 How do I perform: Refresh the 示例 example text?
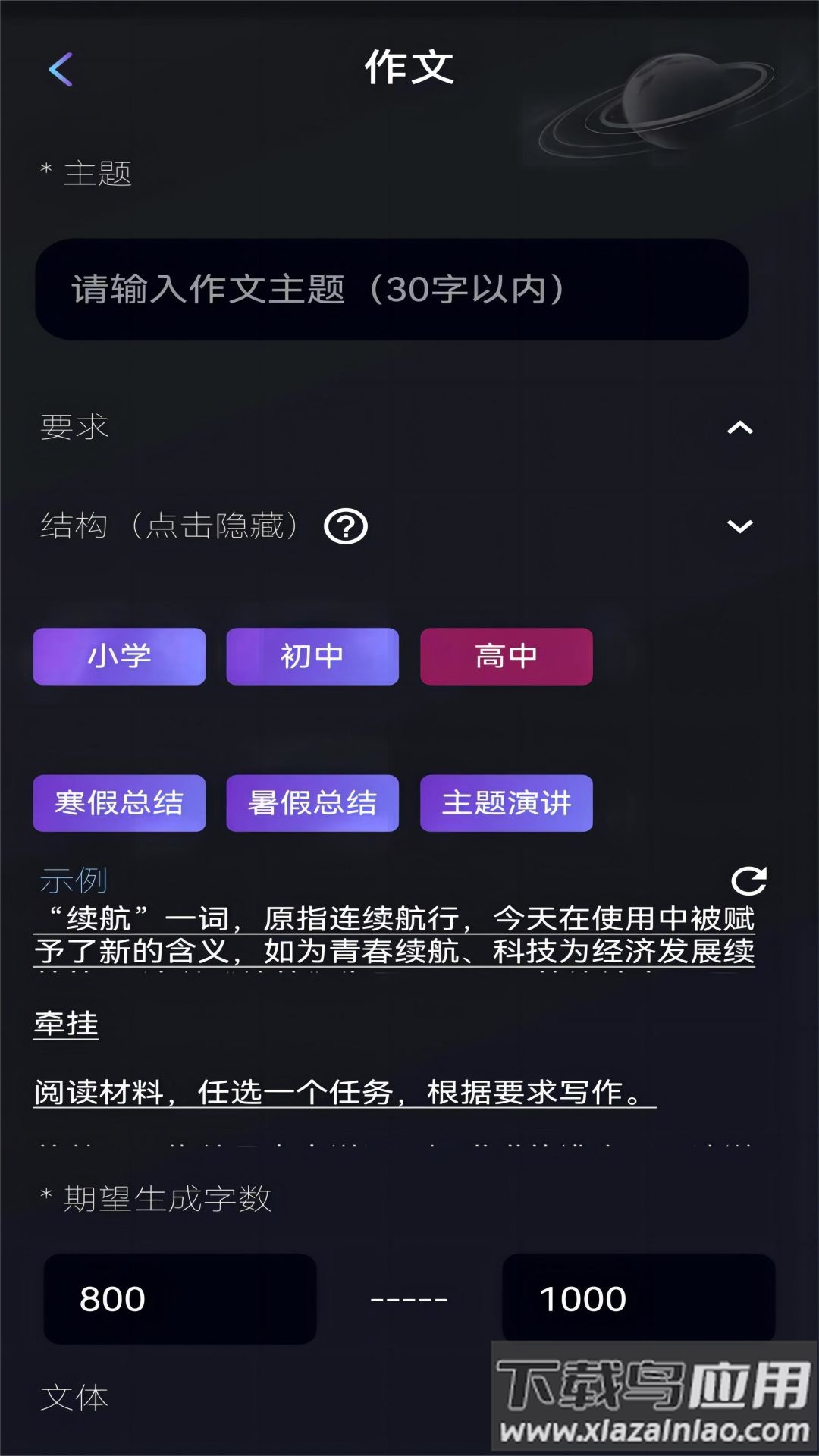[751, 882]
